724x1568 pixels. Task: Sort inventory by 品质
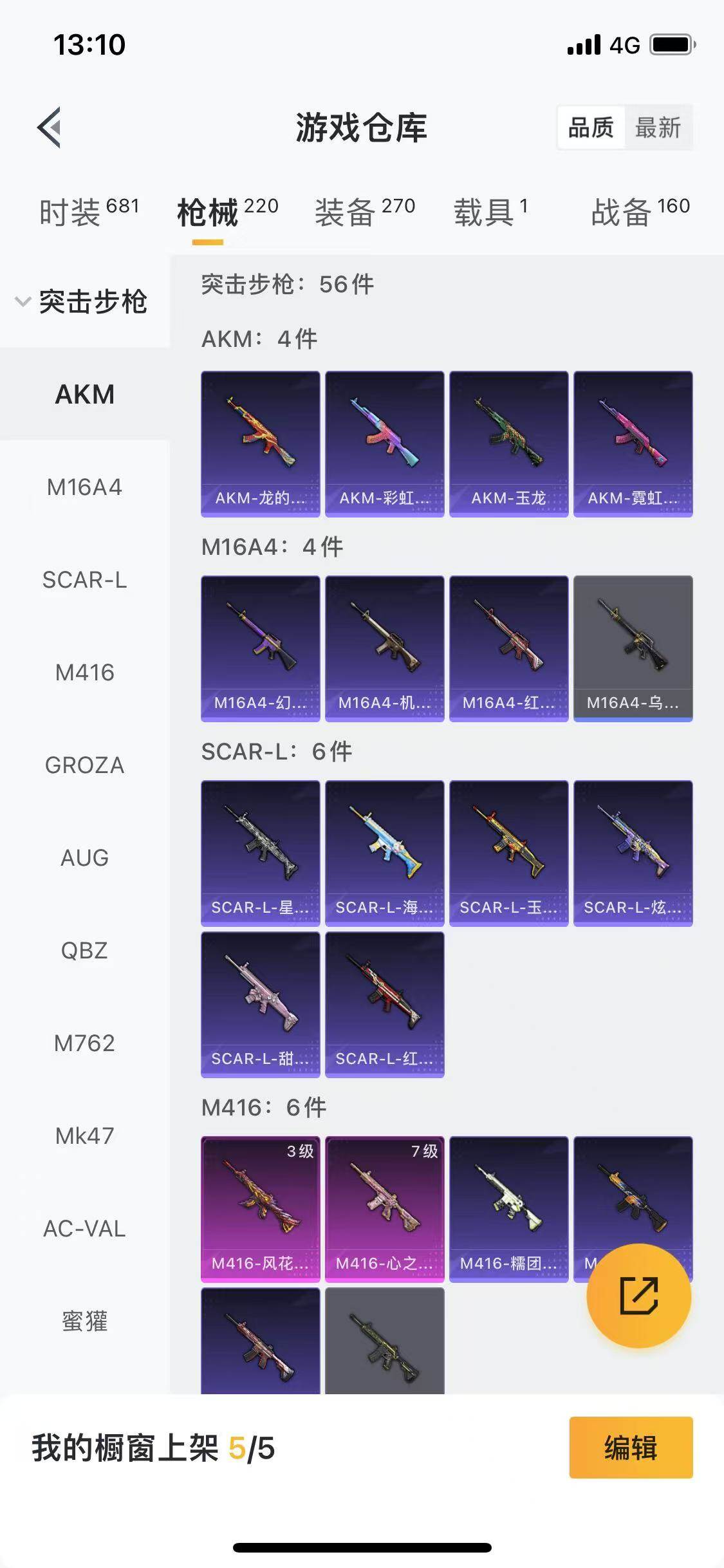point(591,127)
